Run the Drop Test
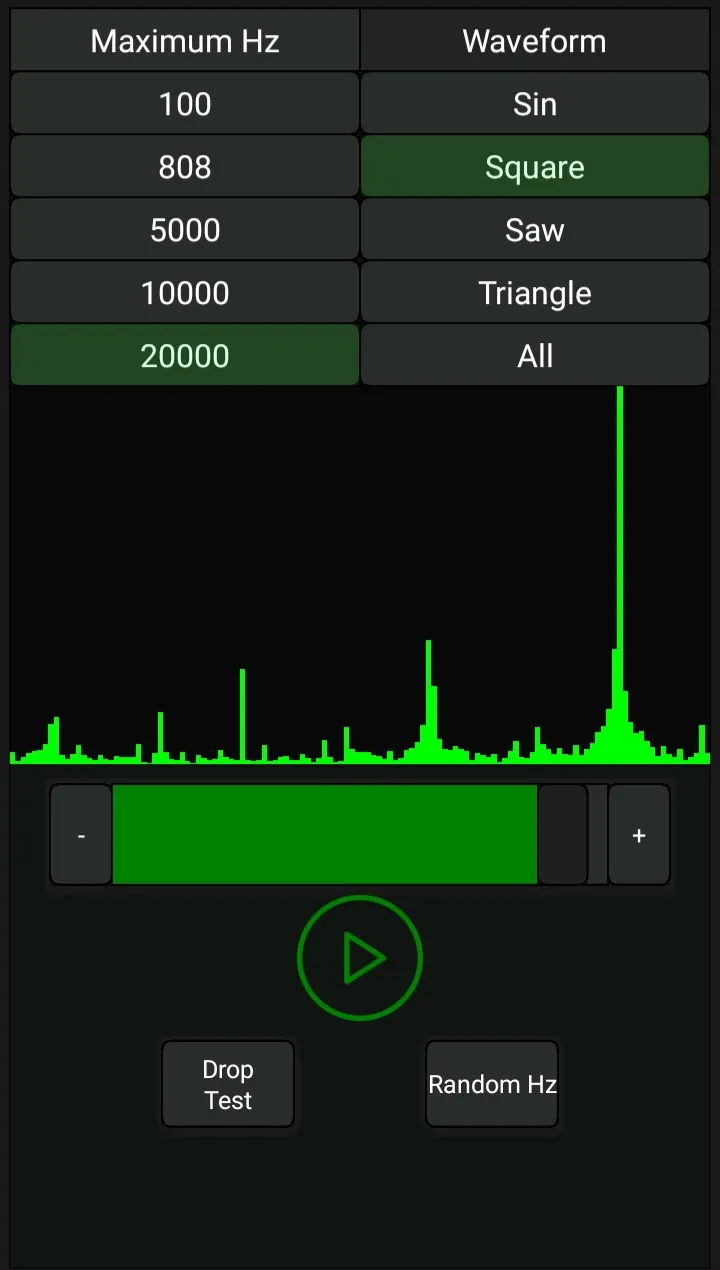 coord(228,1084)
